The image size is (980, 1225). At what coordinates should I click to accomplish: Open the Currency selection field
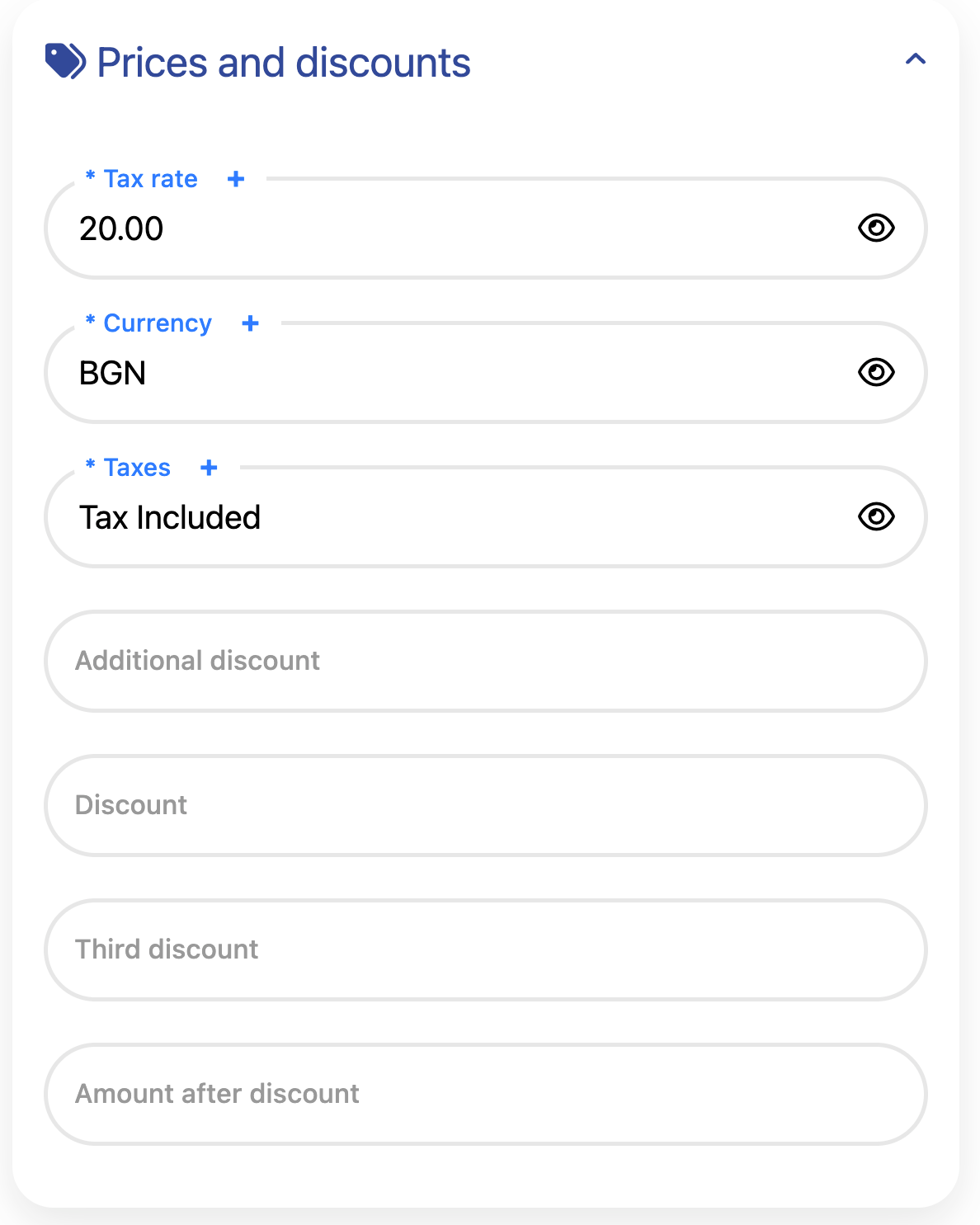pos(412,373)
